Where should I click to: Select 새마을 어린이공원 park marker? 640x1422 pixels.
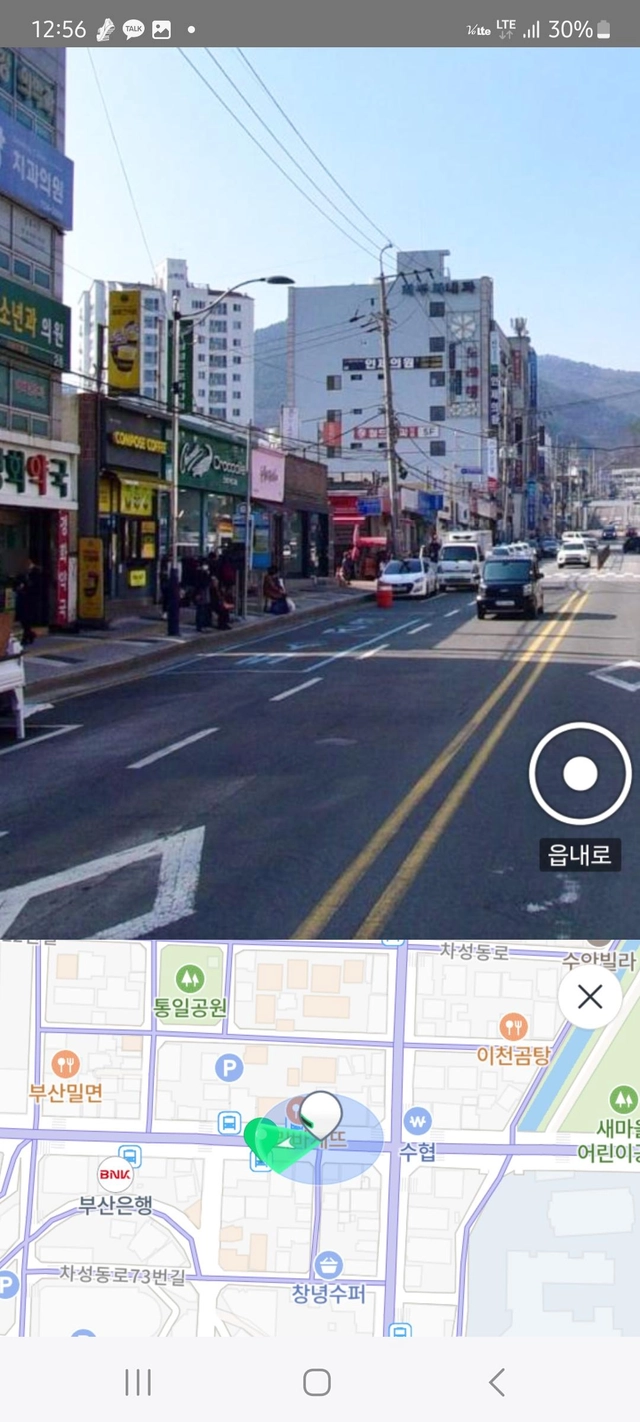click(x=623, y=1099)
